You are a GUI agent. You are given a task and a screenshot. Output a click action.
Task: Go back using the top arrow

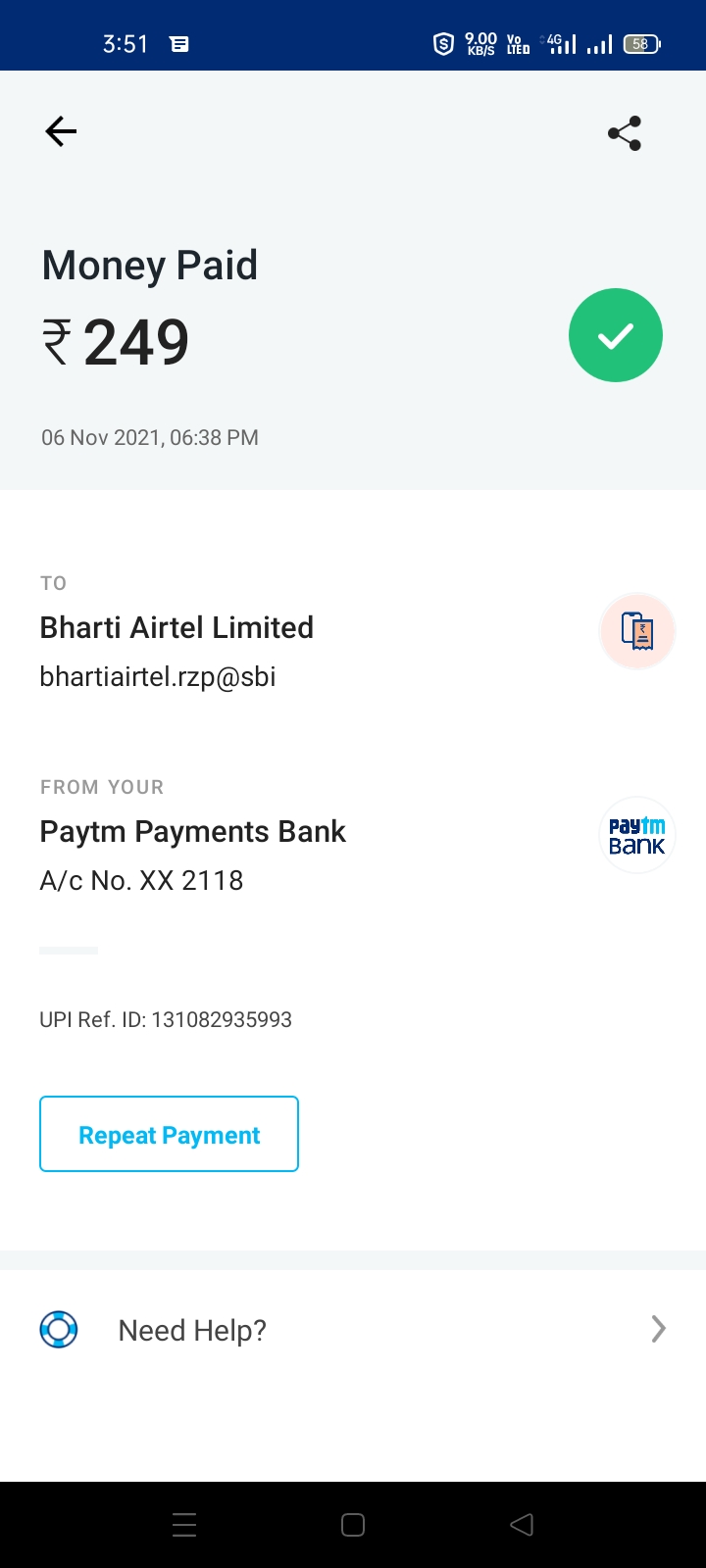[x=61, y=131]
